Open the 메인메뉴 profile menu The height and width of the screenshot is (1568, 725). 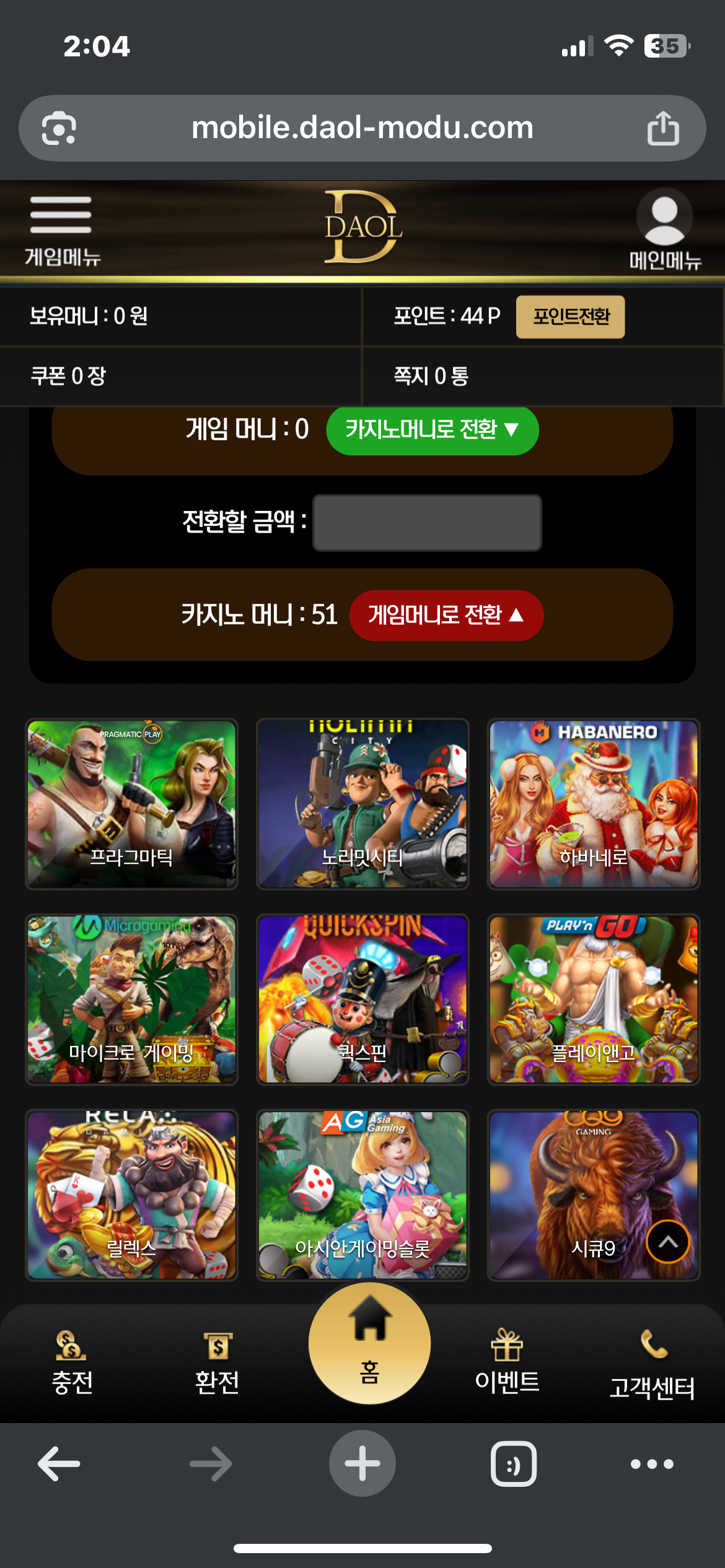[664, 229]
